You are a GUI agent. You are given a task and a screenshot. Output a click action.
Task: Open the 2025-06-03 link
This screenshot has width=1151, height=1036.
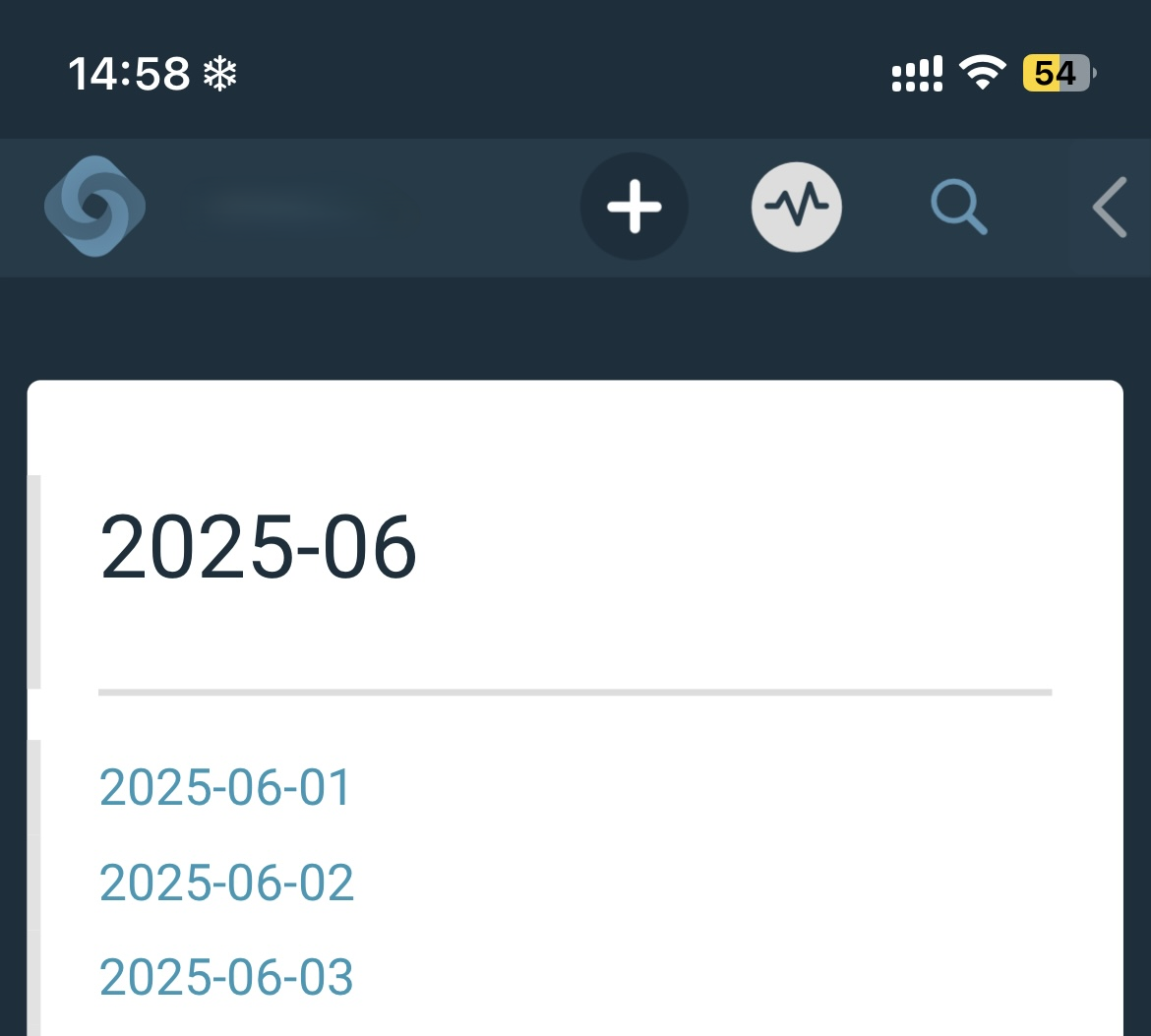pyautogui.click(x=226, y=977)
